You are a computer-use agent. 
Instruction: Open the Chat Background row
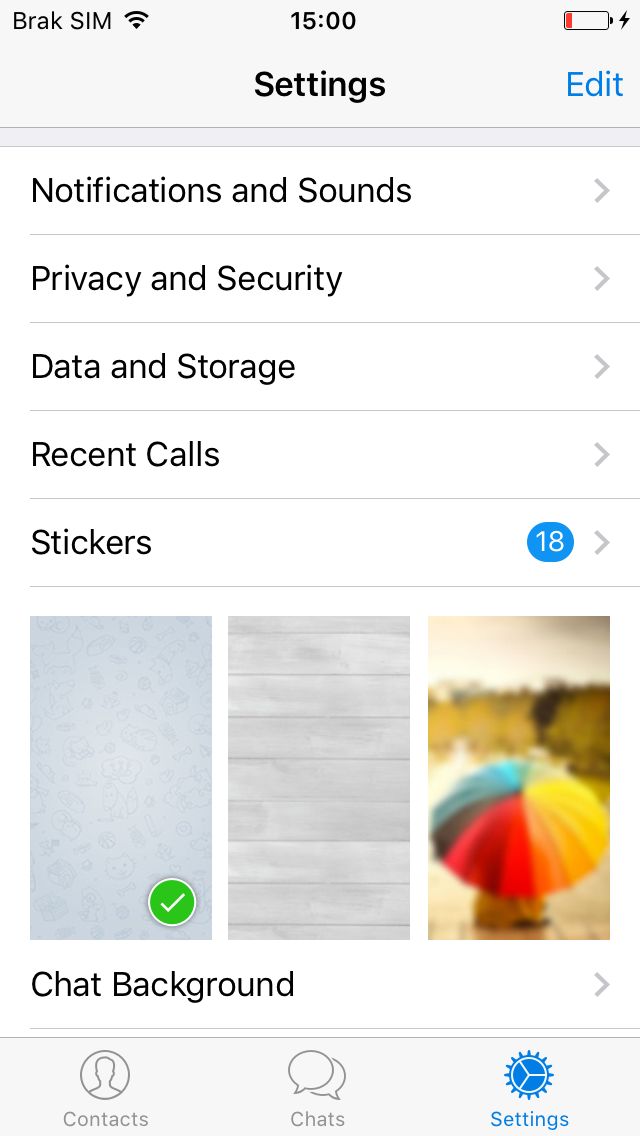(320, 985)
